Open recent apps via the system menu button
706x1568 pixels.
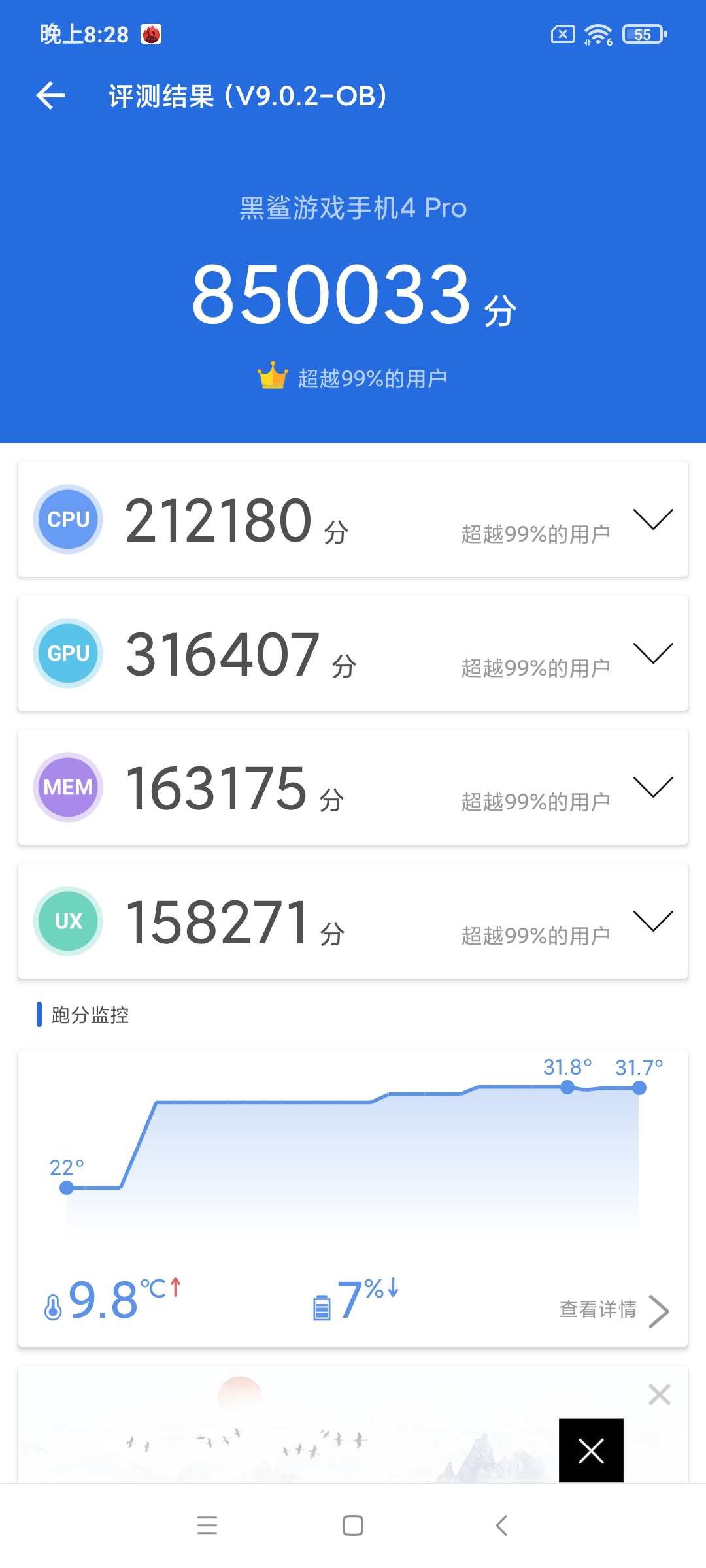[x=207, y=1525]
